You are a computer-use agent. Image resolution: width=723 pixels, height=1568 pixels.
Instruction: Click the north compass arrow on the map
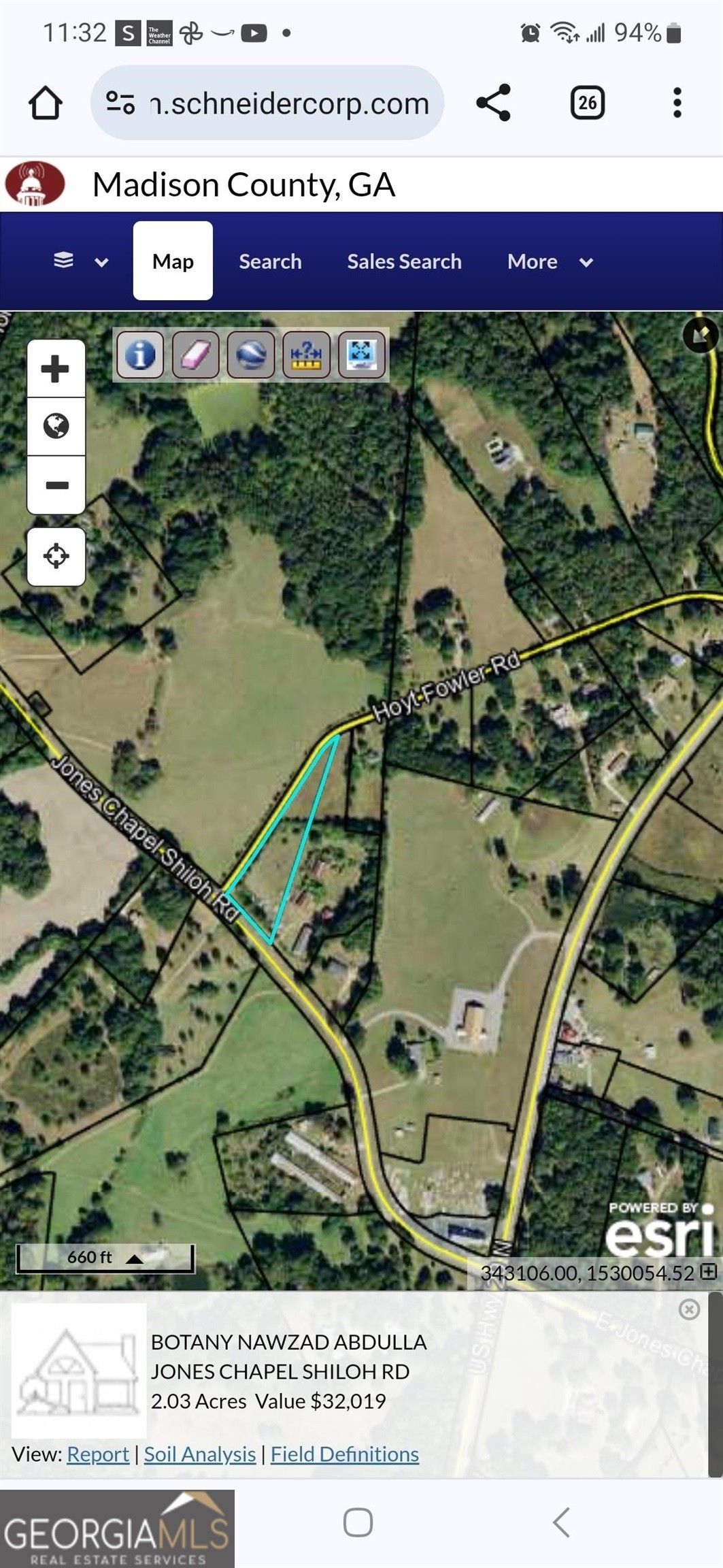click(701, 337)
